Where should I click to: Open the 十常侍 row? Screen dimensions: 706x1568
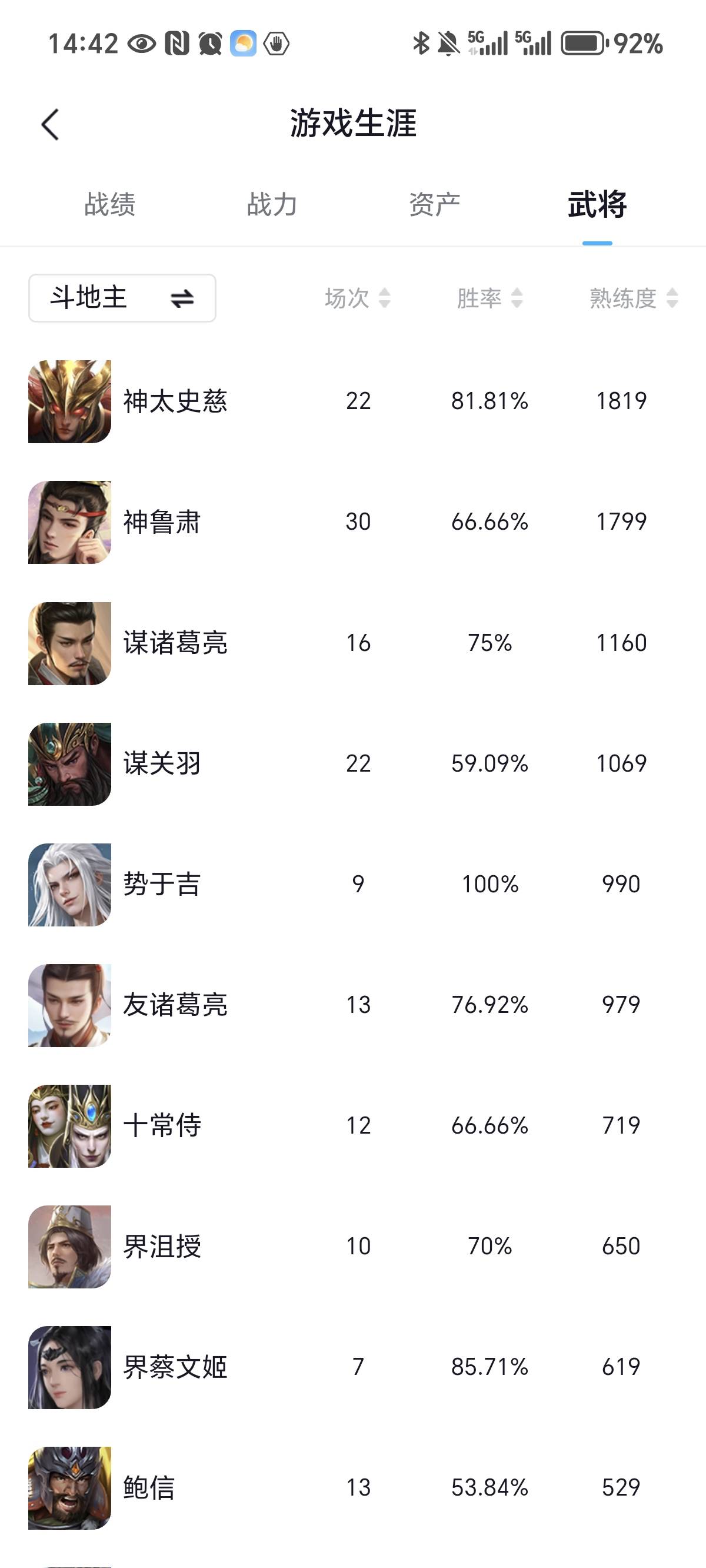tap(353, 1125)
